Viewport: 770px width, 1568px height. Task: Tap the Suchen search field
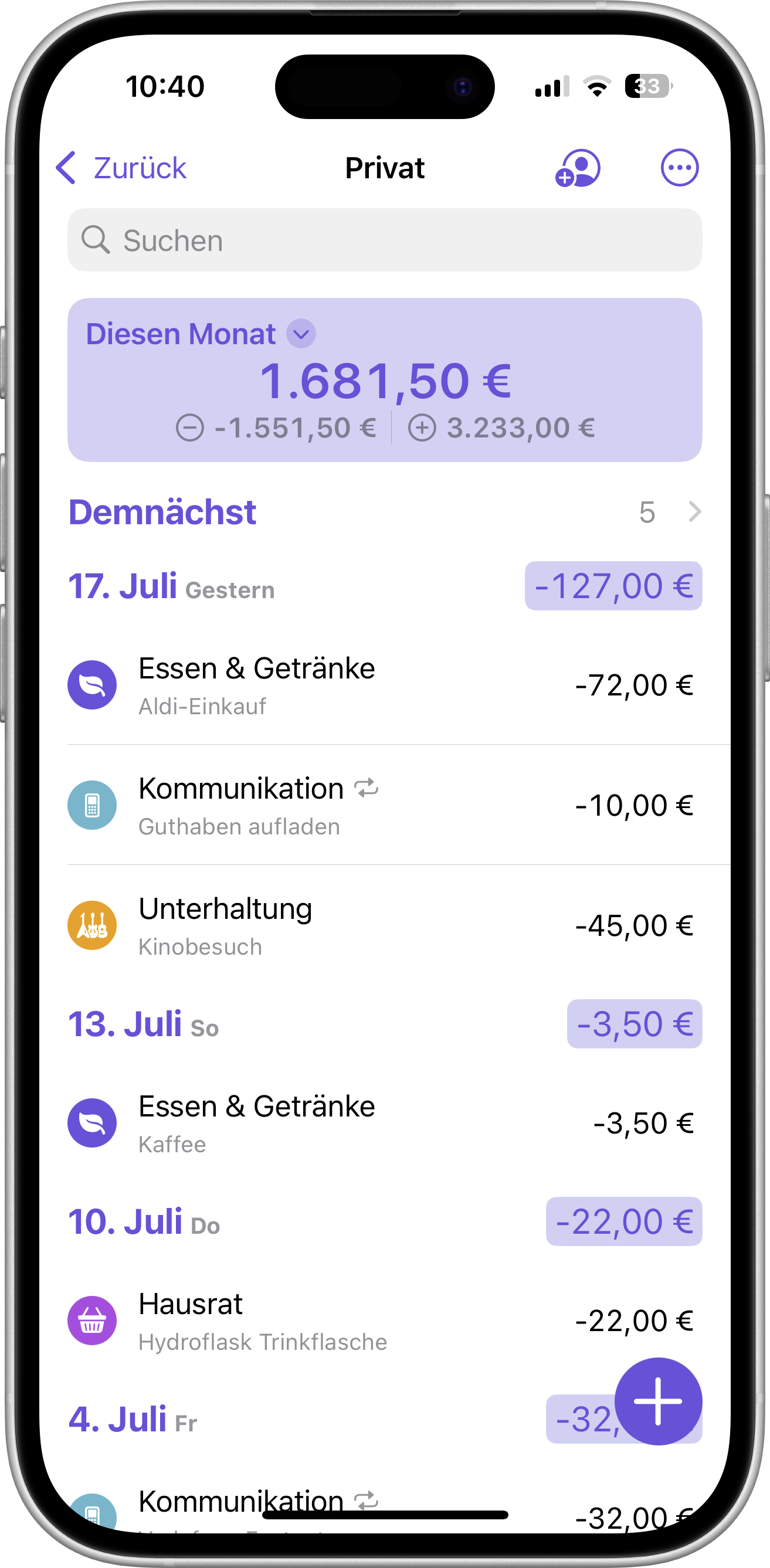tap(385, 240)
